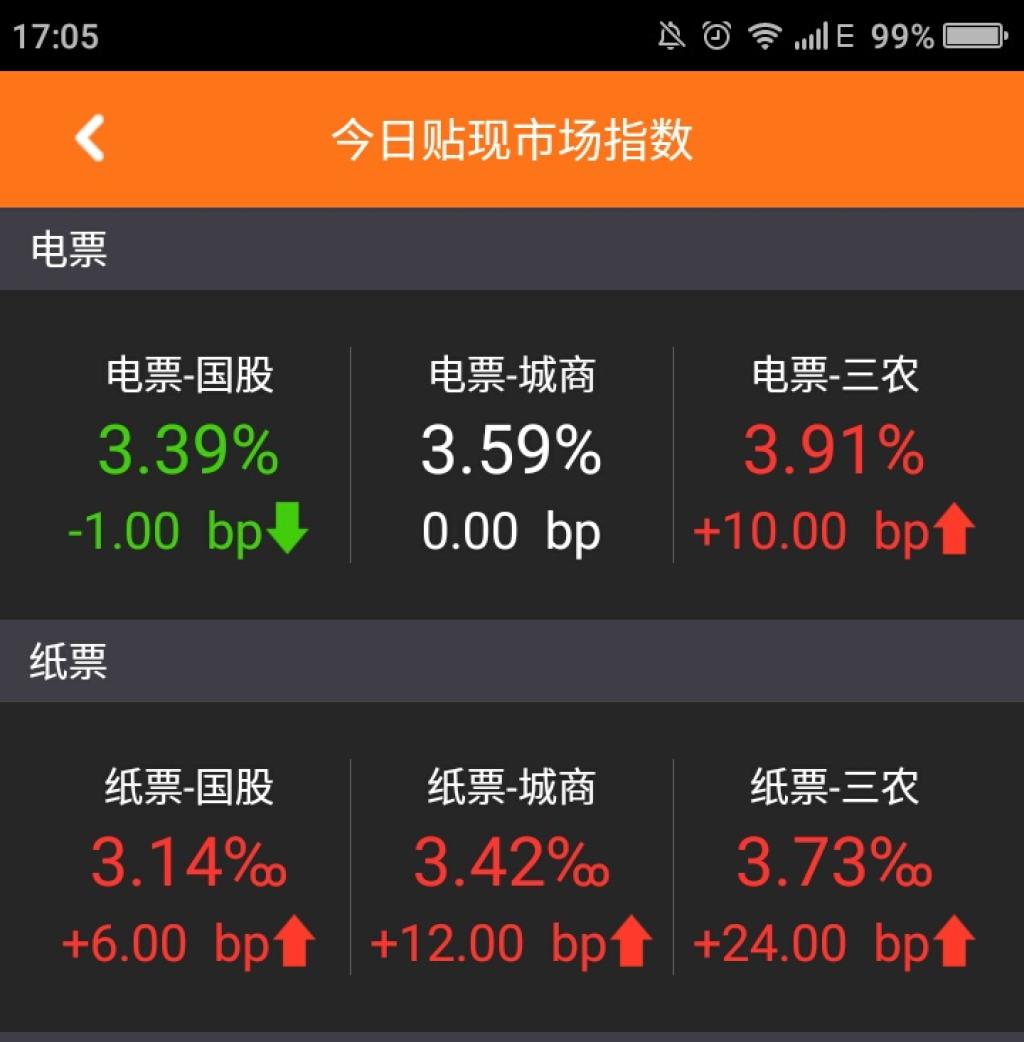Image resolution: width=1024 pixels, height=1042 pixels.
Task: Tap the alarm clock icon in status bar
Action: pyautogui.click(x=717, y=36)
